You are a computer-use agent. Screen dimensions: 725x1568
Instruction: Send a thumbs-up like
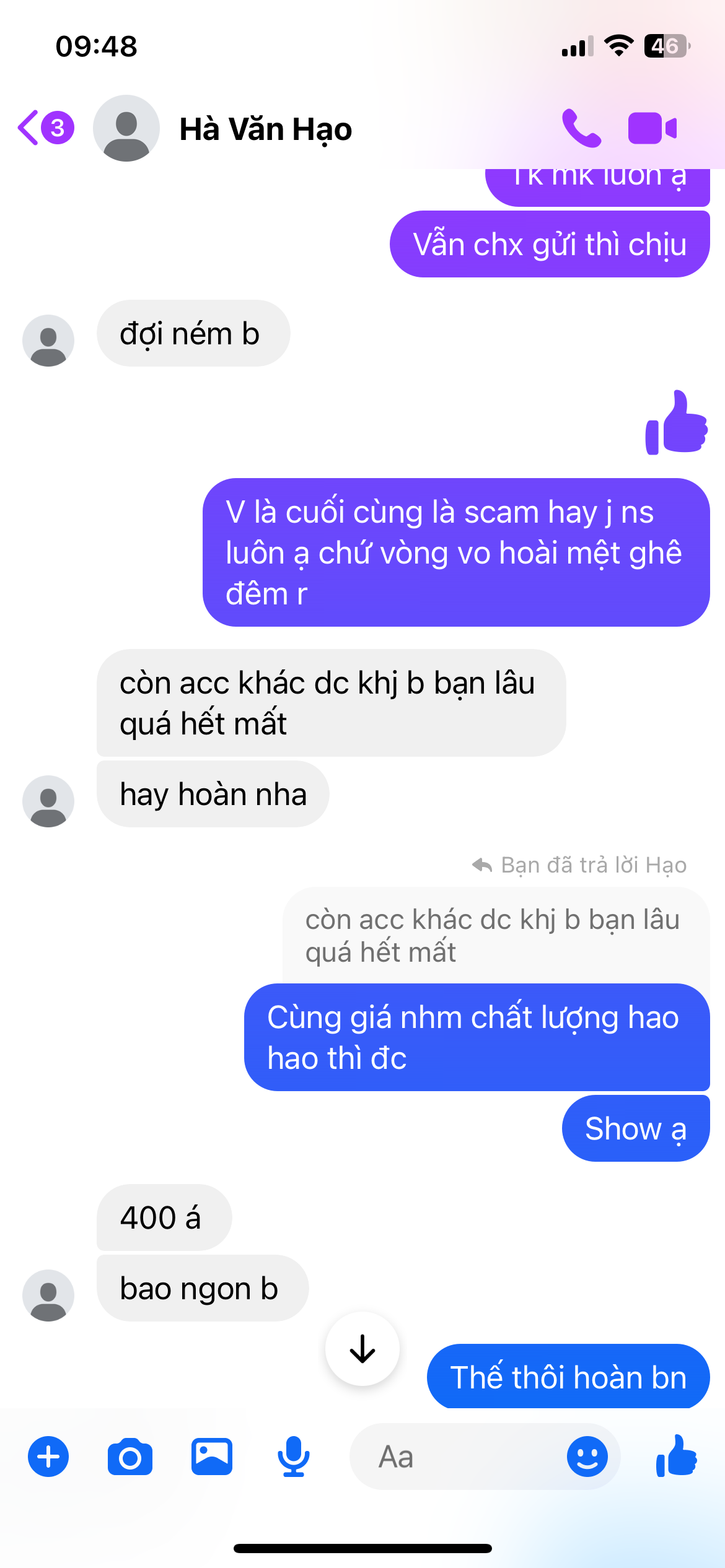[x=677, y=1456]
